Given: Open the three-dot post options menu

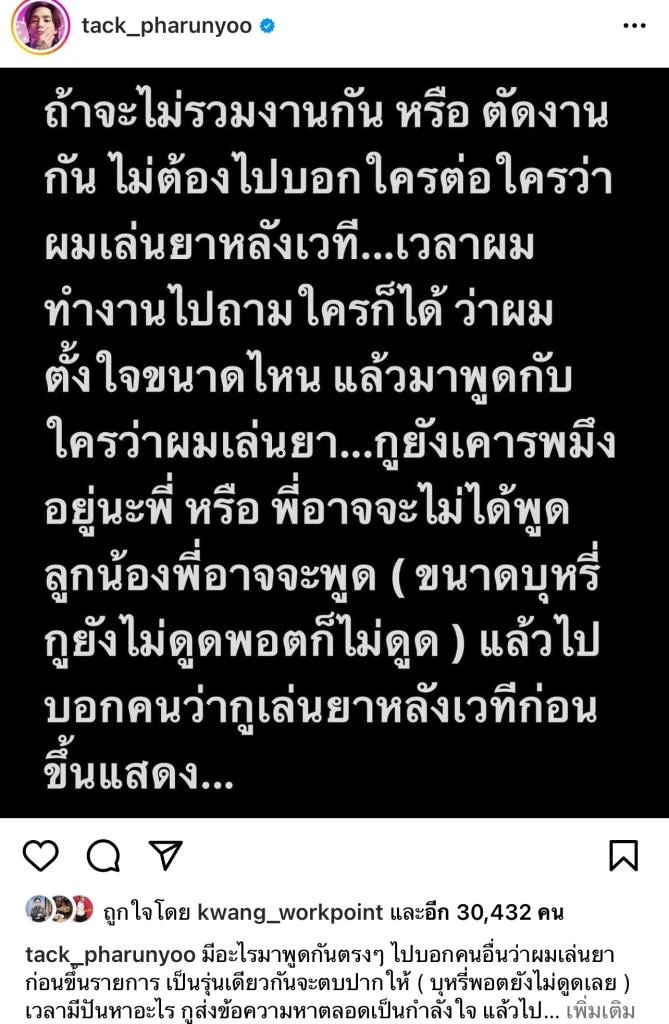Looking at the screenshot, I should click(x=634, y=27).
